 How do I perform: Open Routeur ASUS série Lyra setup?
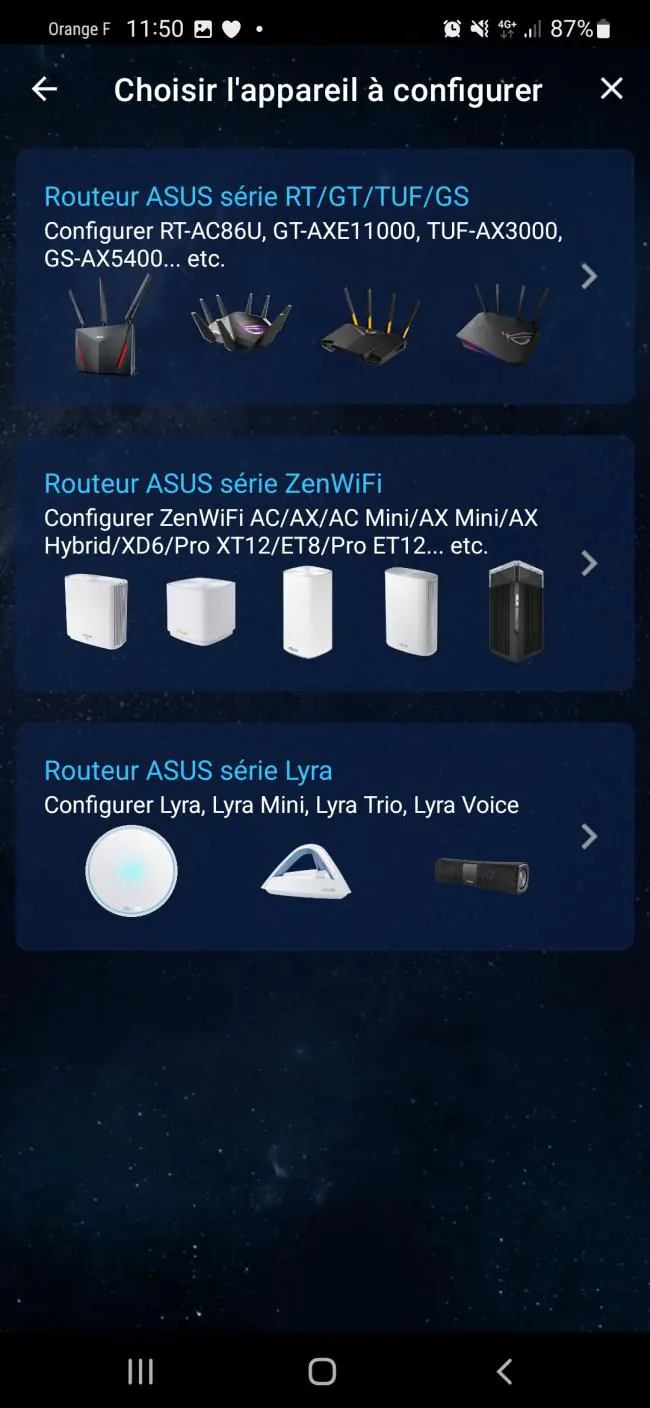coord(325,836)
